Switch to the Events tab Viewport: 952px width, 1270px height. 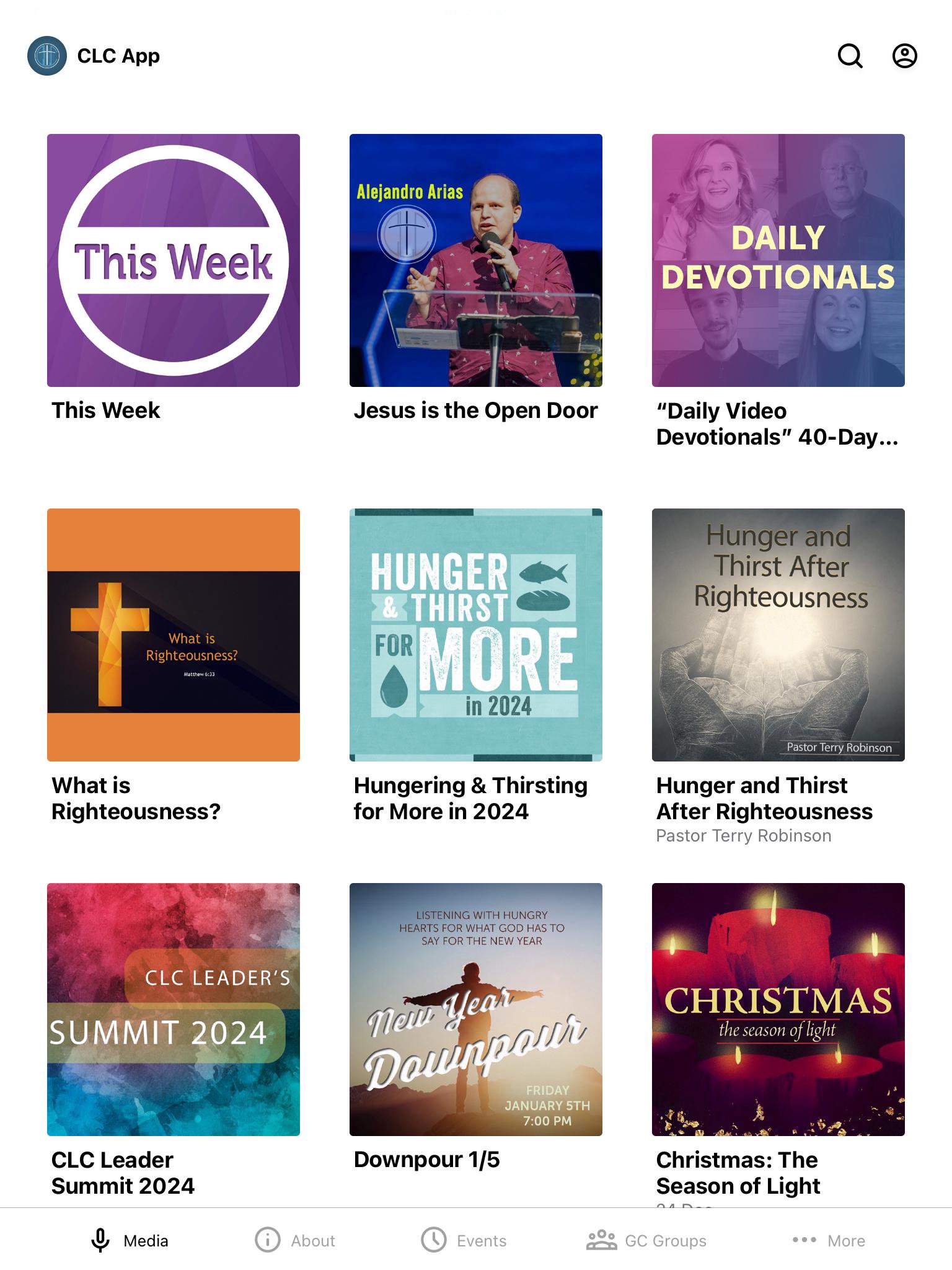[x=464, y=1240]
